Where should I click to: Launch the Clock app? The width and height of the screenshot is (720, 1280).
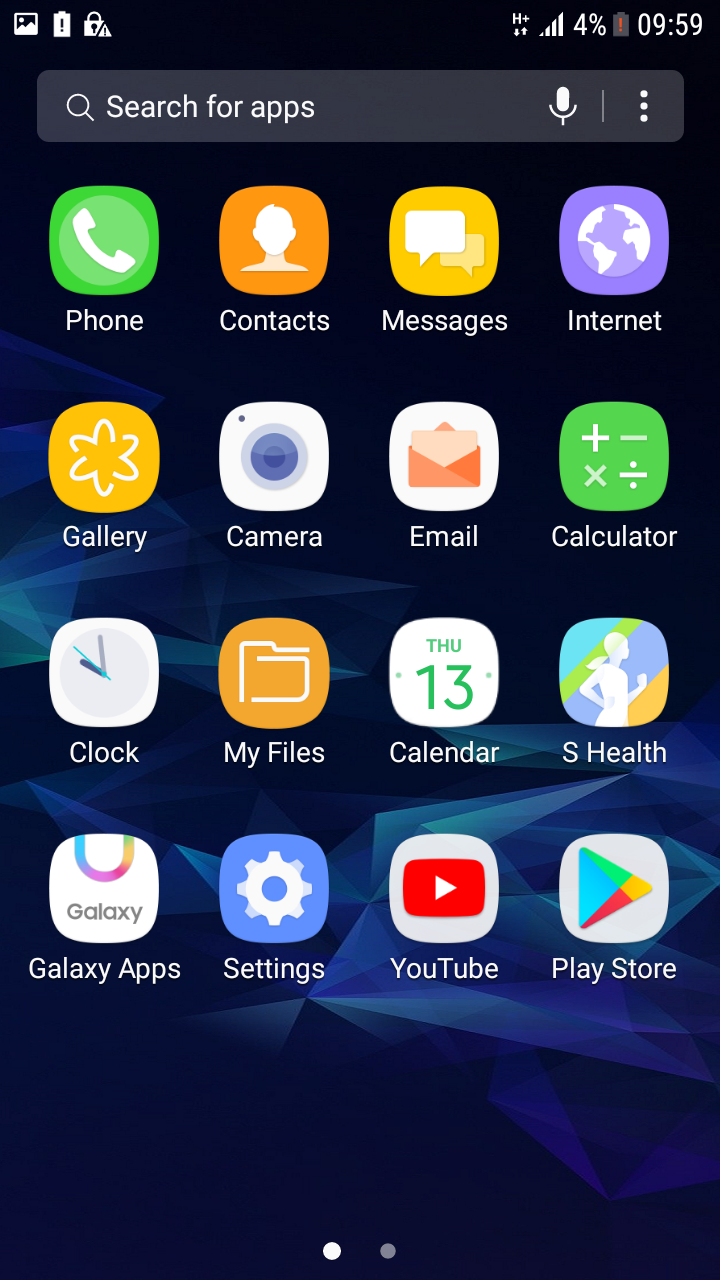click(104, 673)
